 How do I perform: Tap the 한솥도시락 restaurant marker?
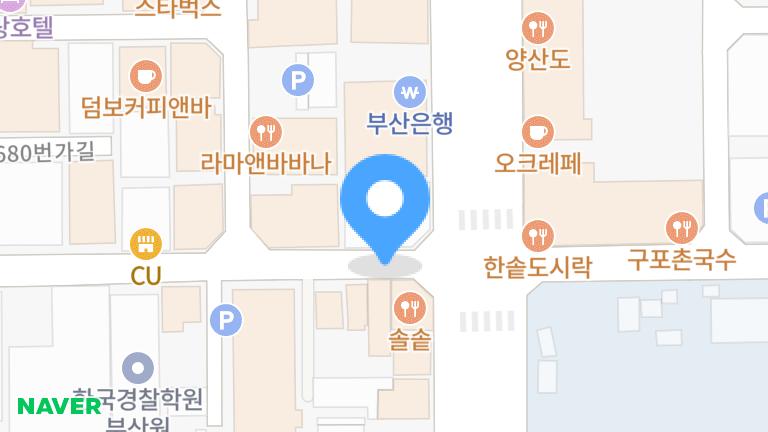pyautogui.click(x=538, y=236)
